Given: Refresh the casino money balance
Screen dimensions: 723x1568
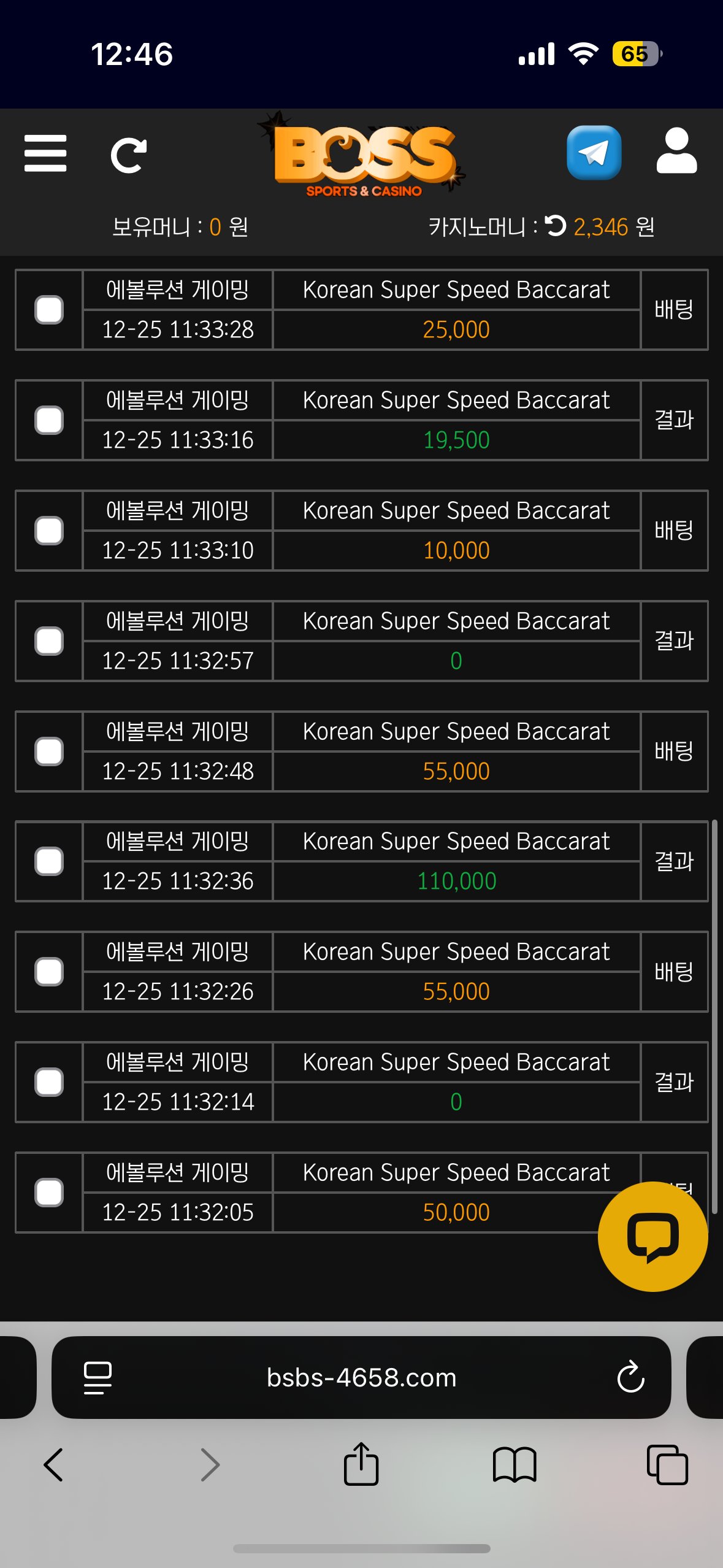Looking at the screenshot, I should (x=556, y=226).
